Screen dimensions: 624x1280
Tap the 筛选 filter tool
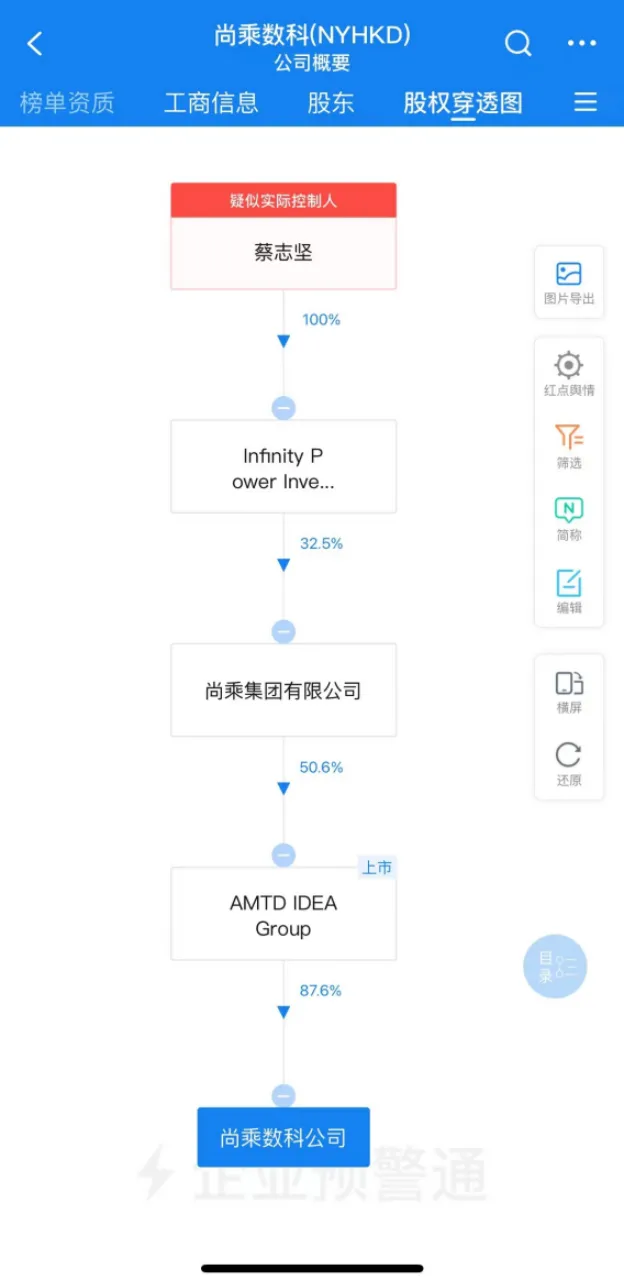pyautogui.click(x=569, y=447)
